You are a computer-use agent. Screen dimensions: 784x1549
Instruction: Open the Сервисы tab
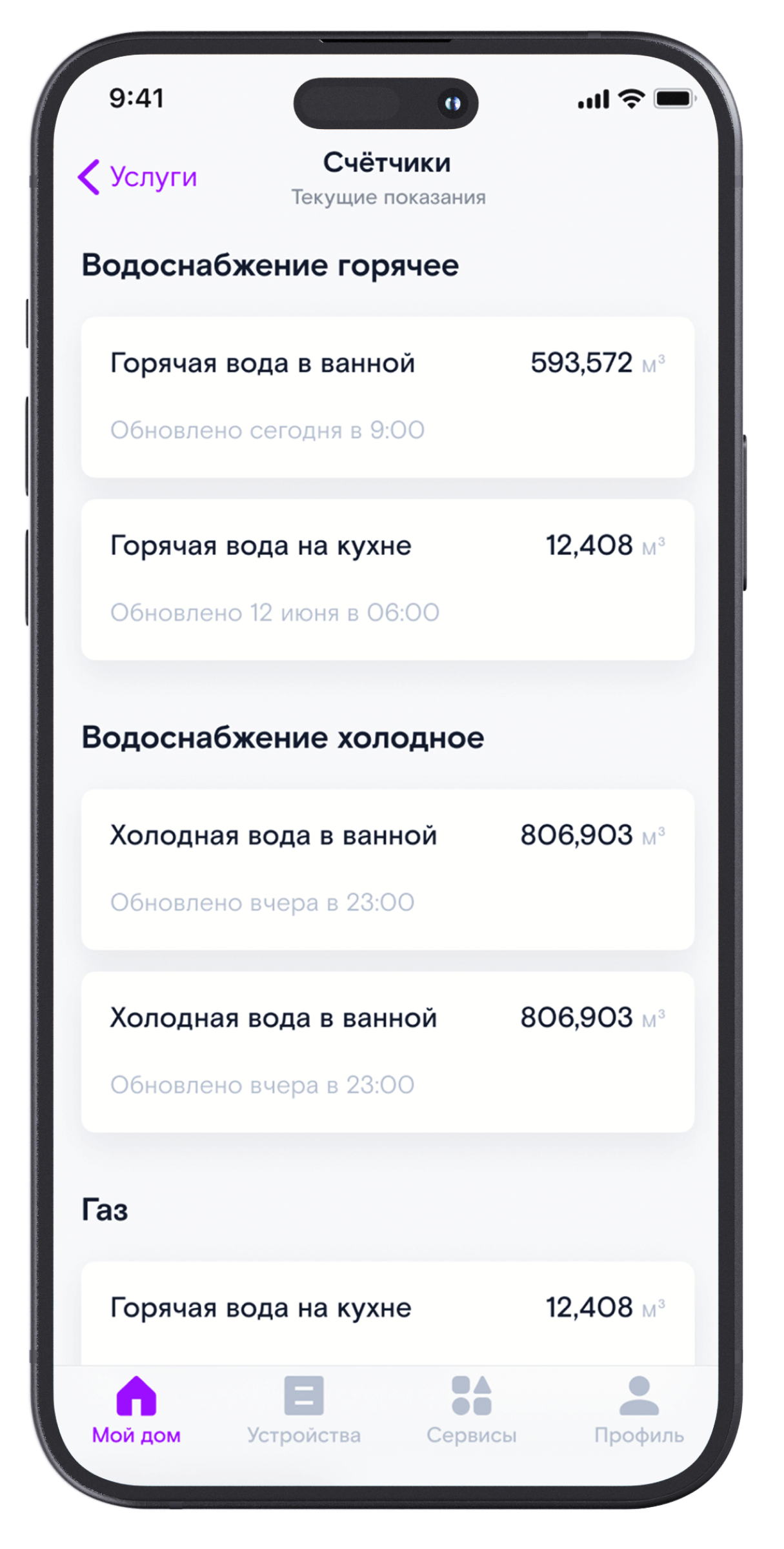472,1410
